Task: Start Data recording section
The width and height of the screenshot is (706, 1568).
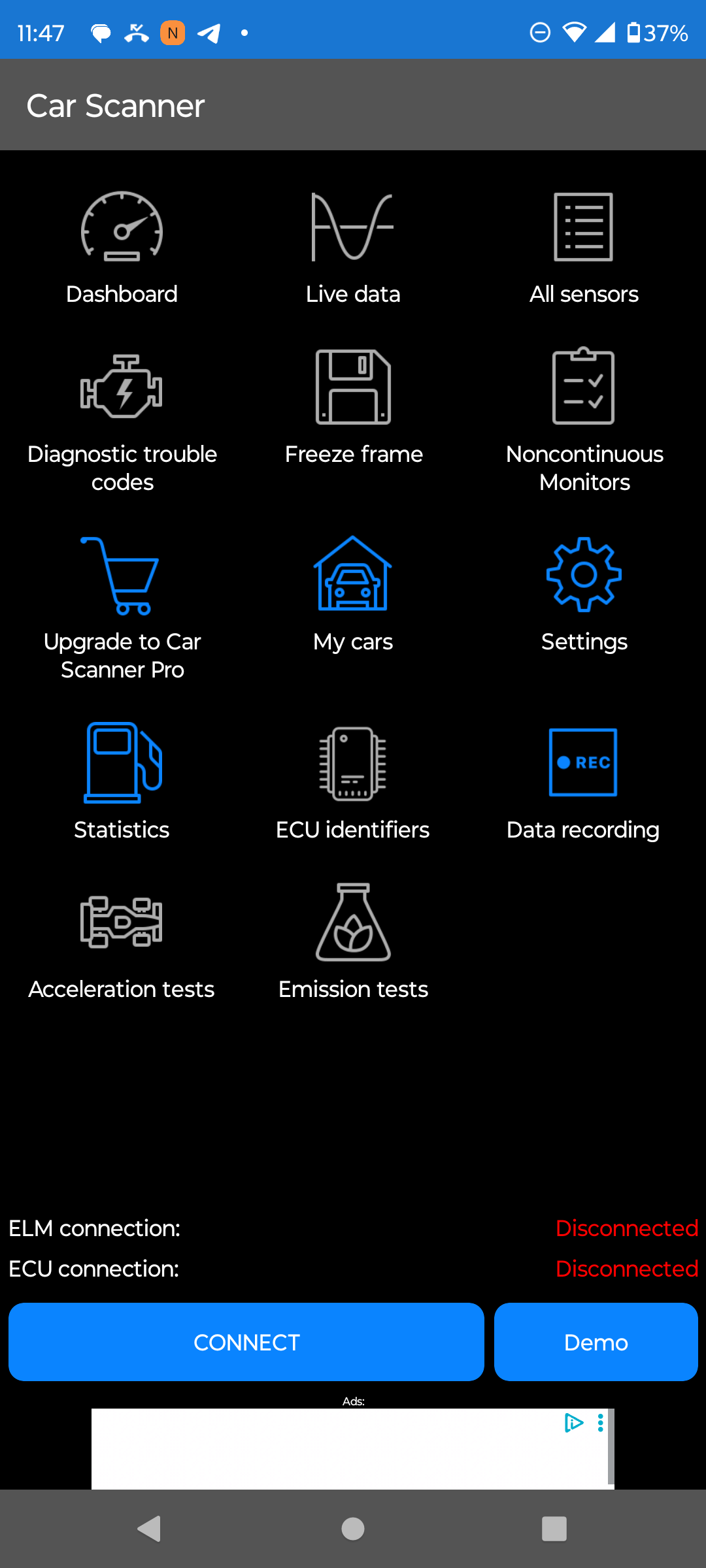Action: 583,782
